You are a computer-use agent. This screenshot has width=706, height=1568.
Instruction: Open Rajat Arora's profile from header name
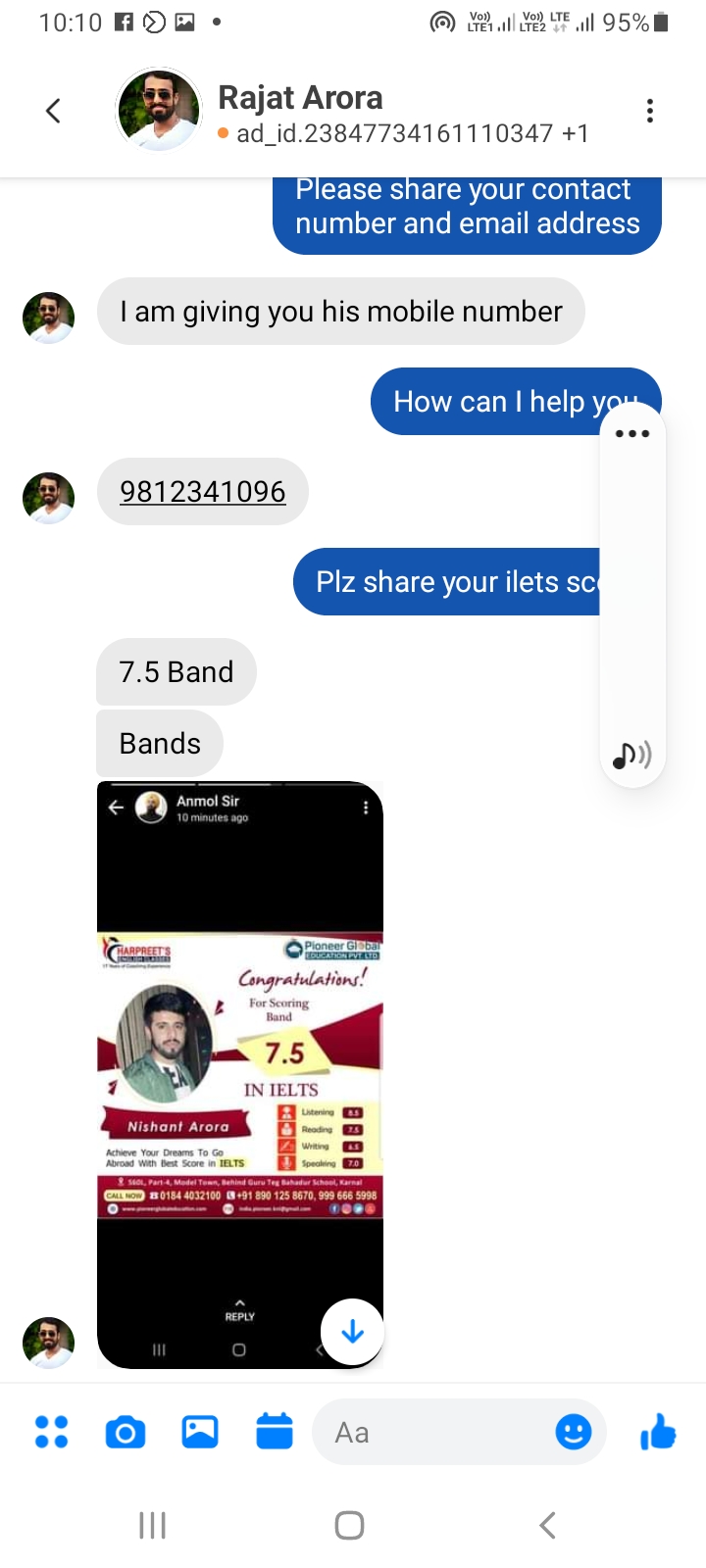[300, 97]
